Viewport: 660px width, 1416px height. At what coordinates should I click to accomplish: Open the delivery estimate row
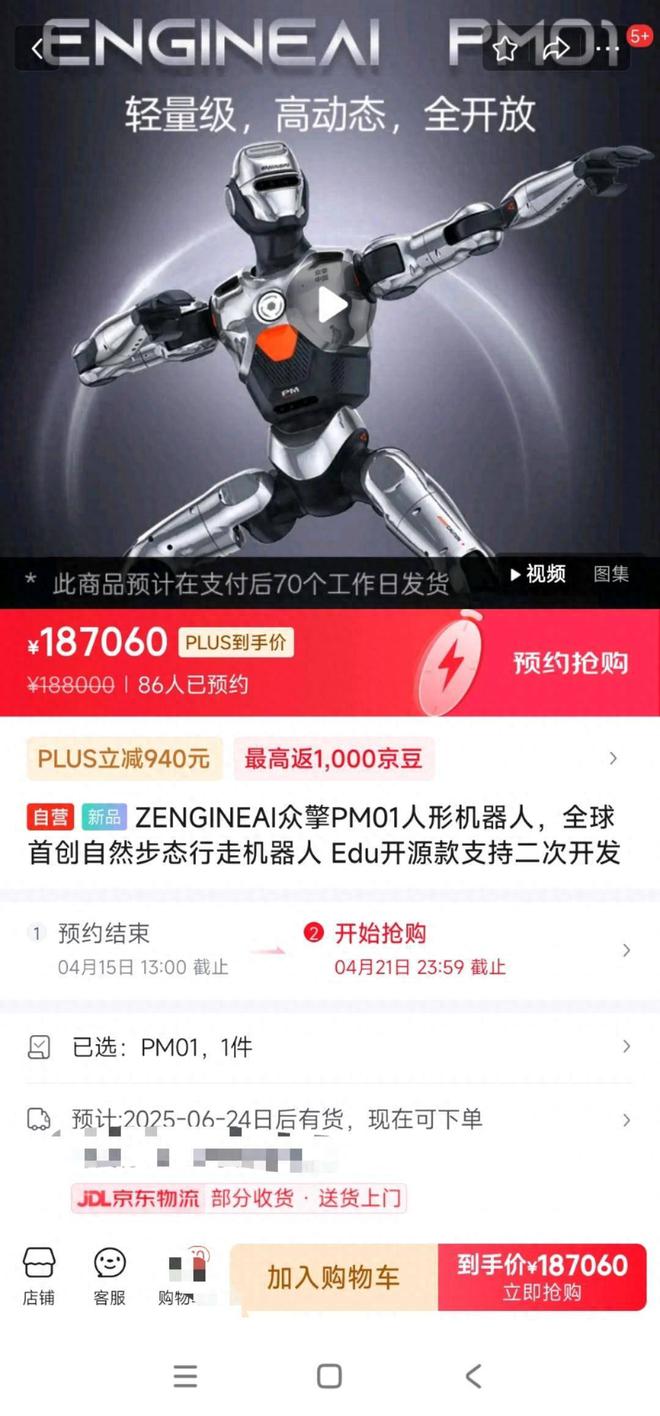coord(330,1119)
